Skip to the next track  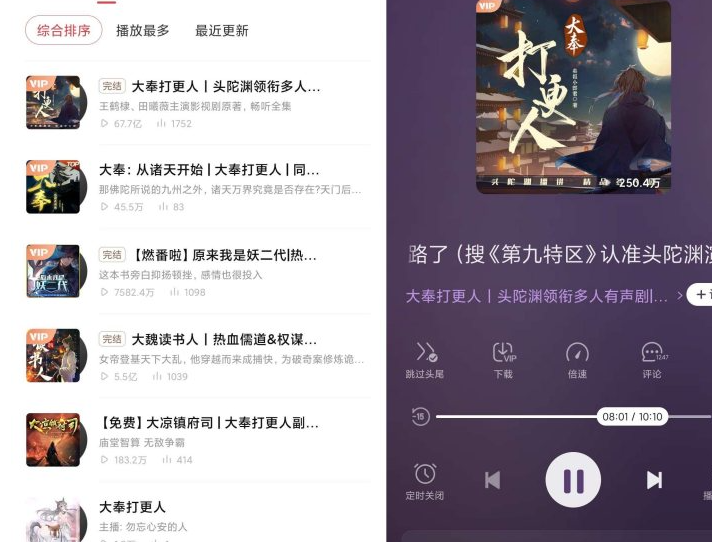click(x=654, y=481)
